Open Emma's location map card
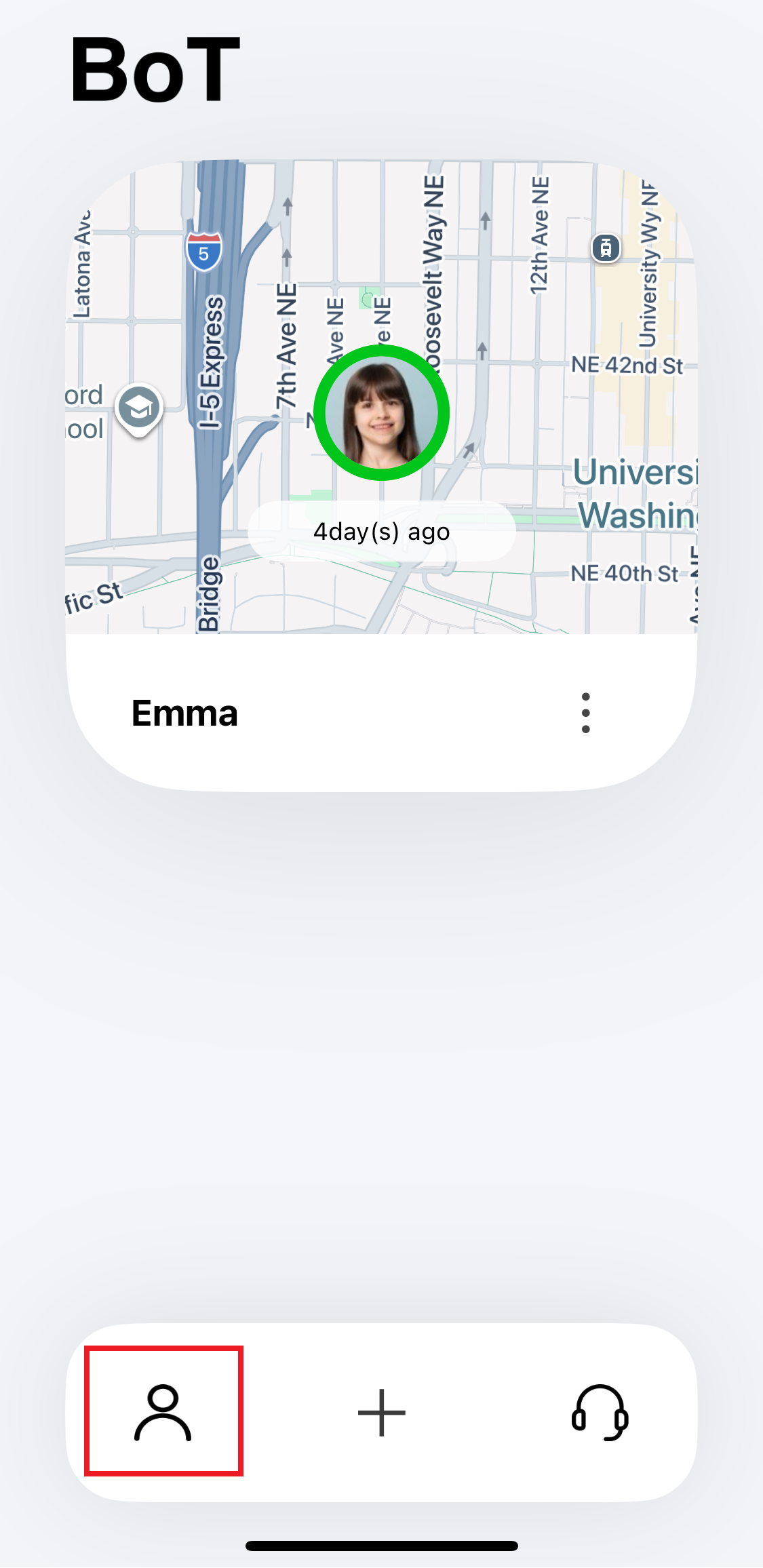Image resolution: width=763 pixels, height=1568 pixels. coord(381,397)
